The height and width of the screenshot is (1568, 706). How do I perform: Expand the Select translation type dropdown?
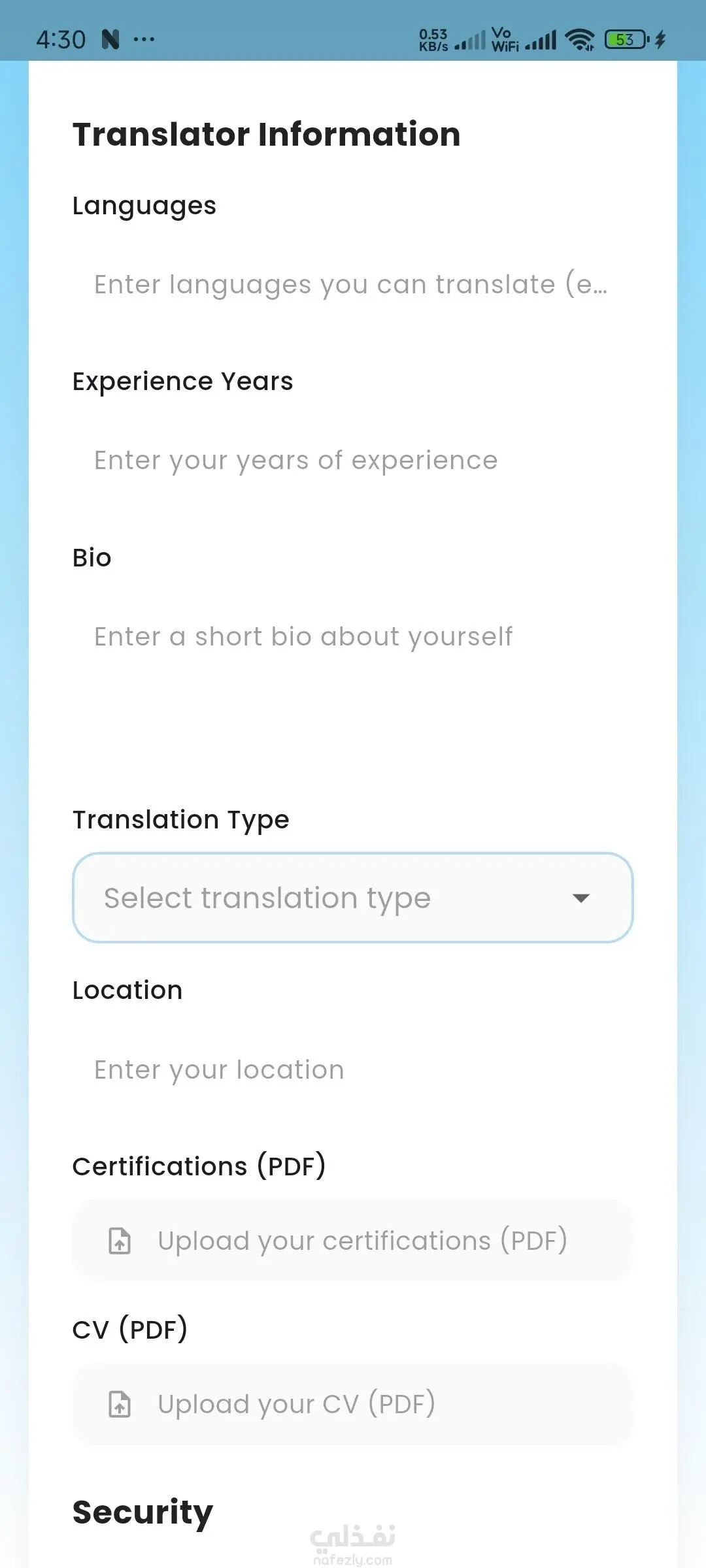click(x=352, y=898)
